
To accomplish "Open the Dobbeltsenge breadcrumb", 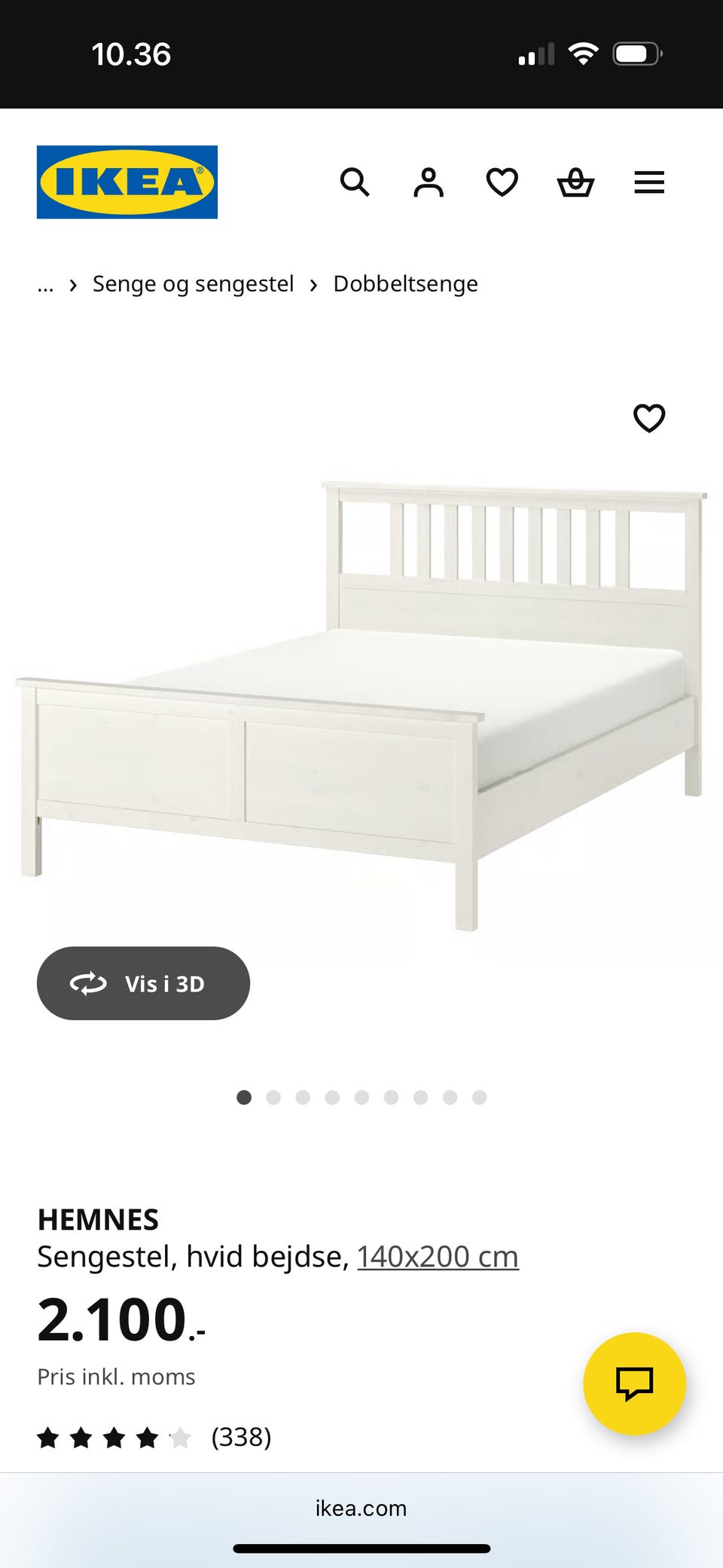I will [405, 284].
